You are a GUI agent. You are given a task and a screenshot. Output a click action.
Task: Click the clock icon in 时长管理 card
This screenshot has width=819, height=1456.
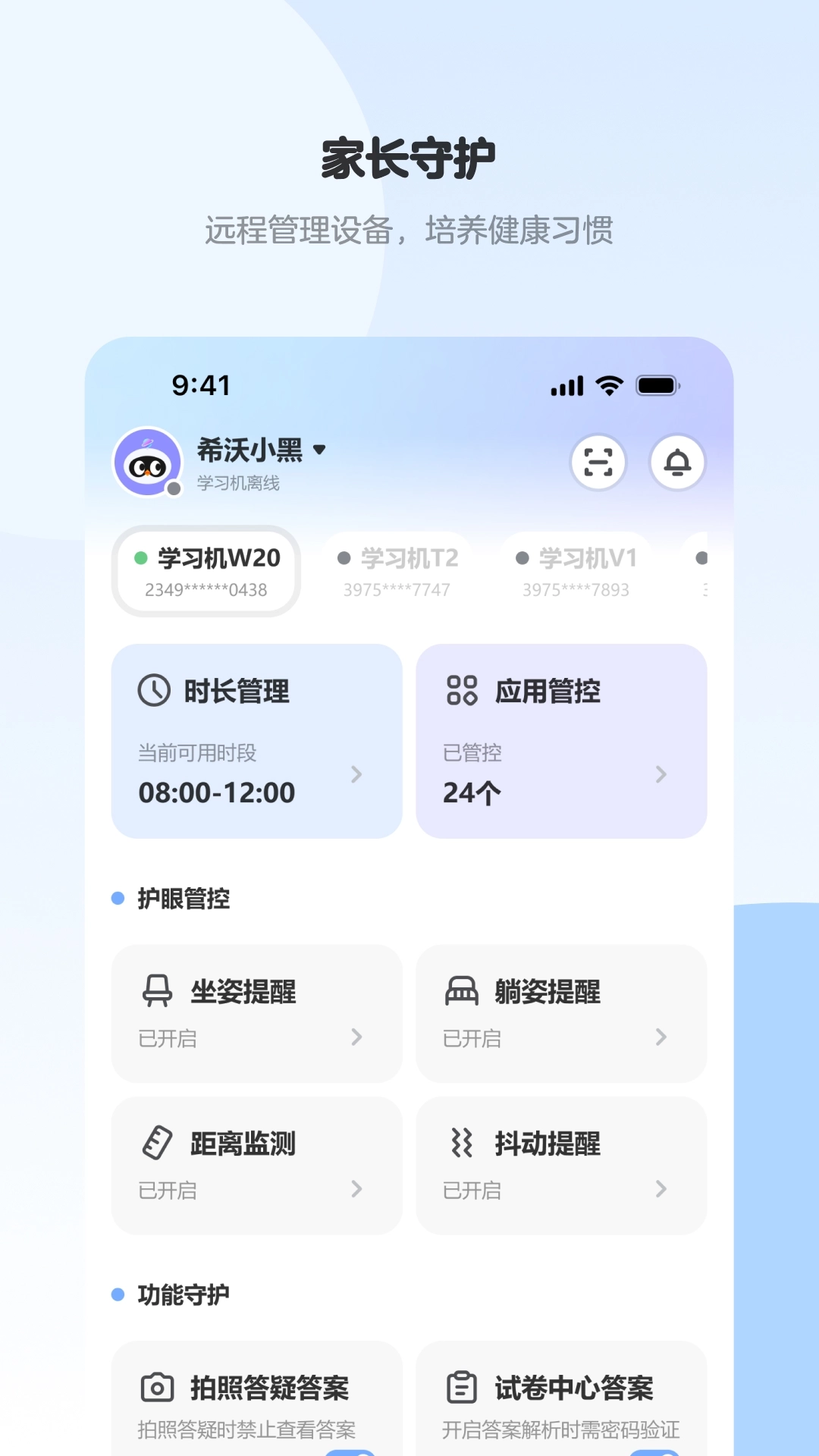152,691
